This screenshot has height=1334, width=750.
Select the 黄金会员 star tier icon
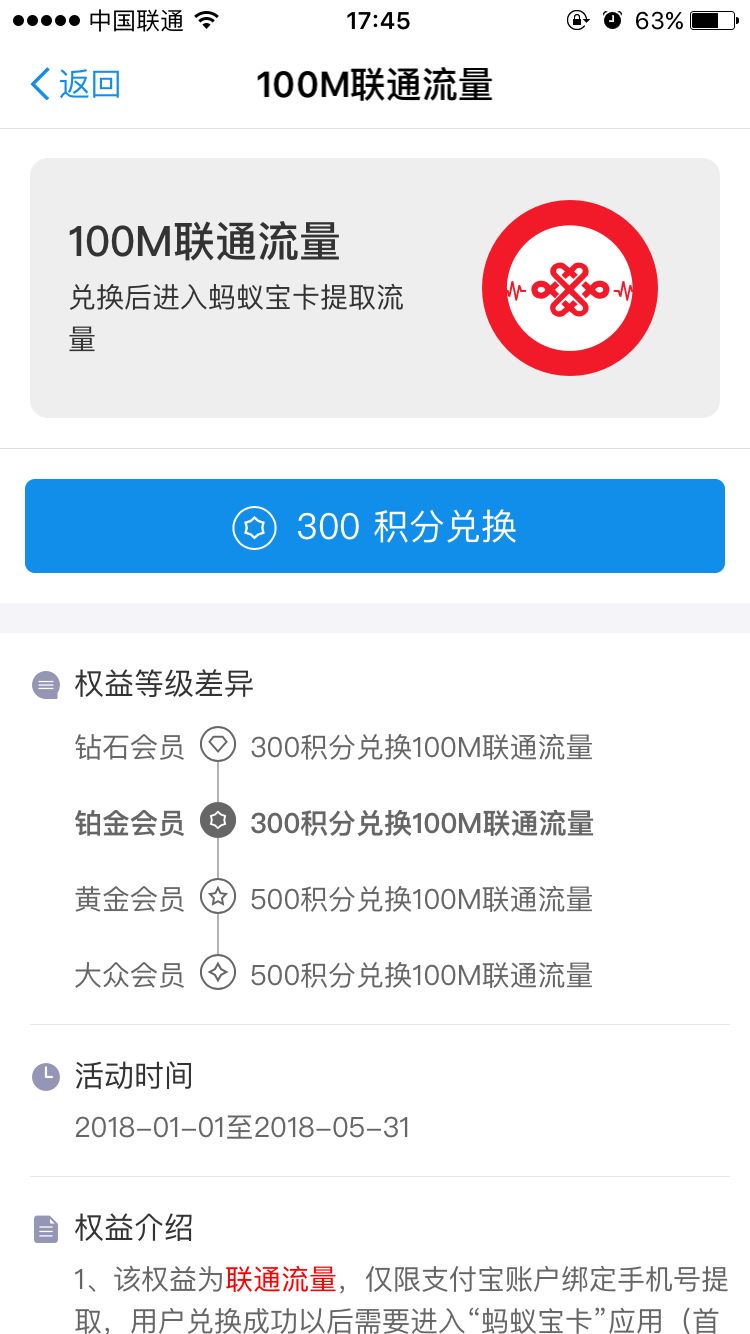click(x=218, y=897)
